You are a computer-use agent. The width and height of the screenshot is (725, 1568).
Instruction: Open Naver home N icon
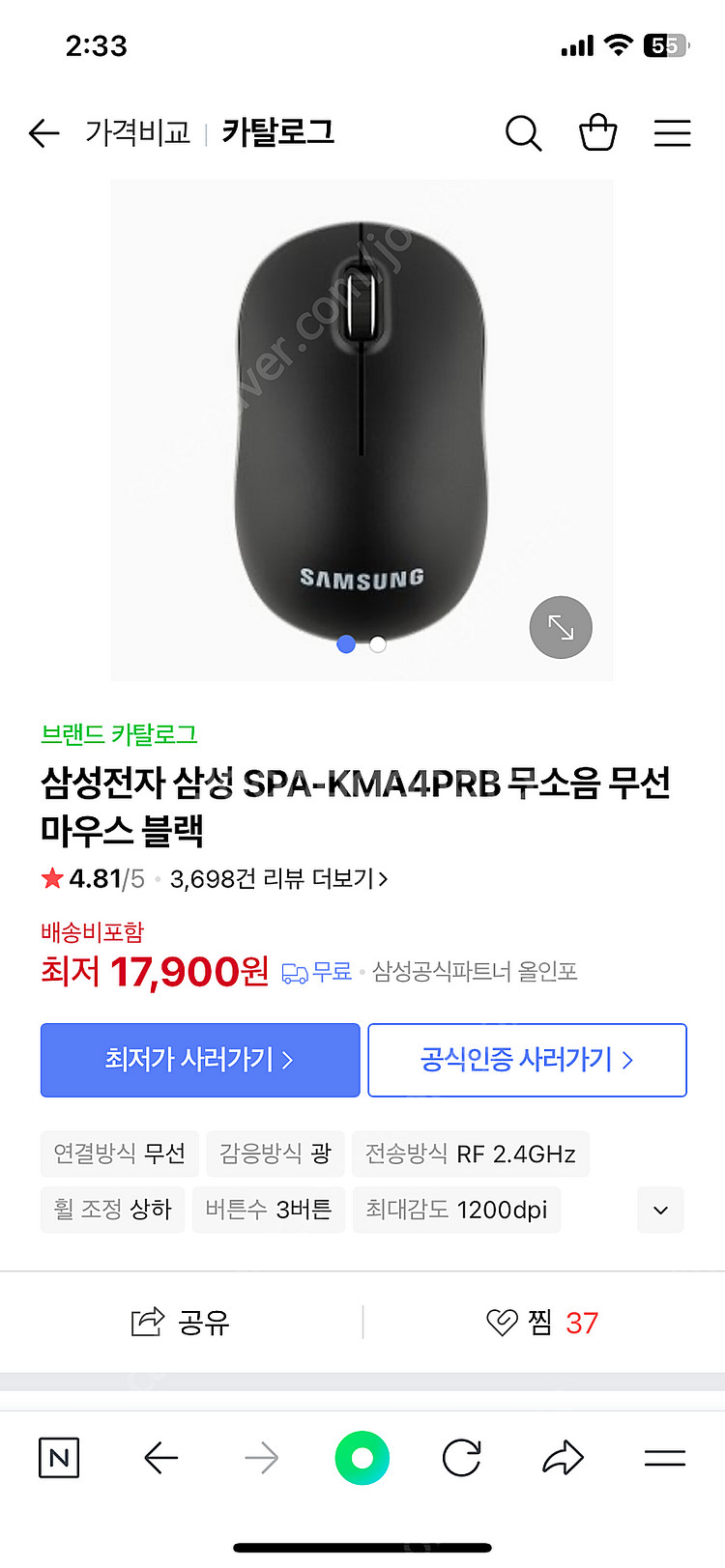(x=59, y=1458)
